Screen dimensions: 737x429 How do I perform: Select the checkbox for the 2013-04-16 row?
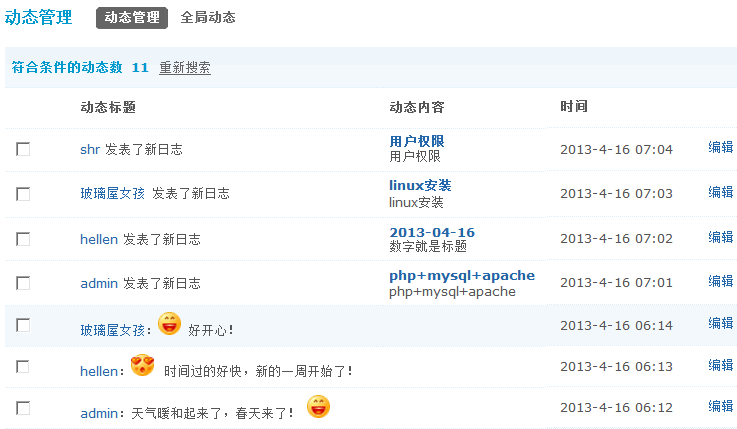pos(23,239)
